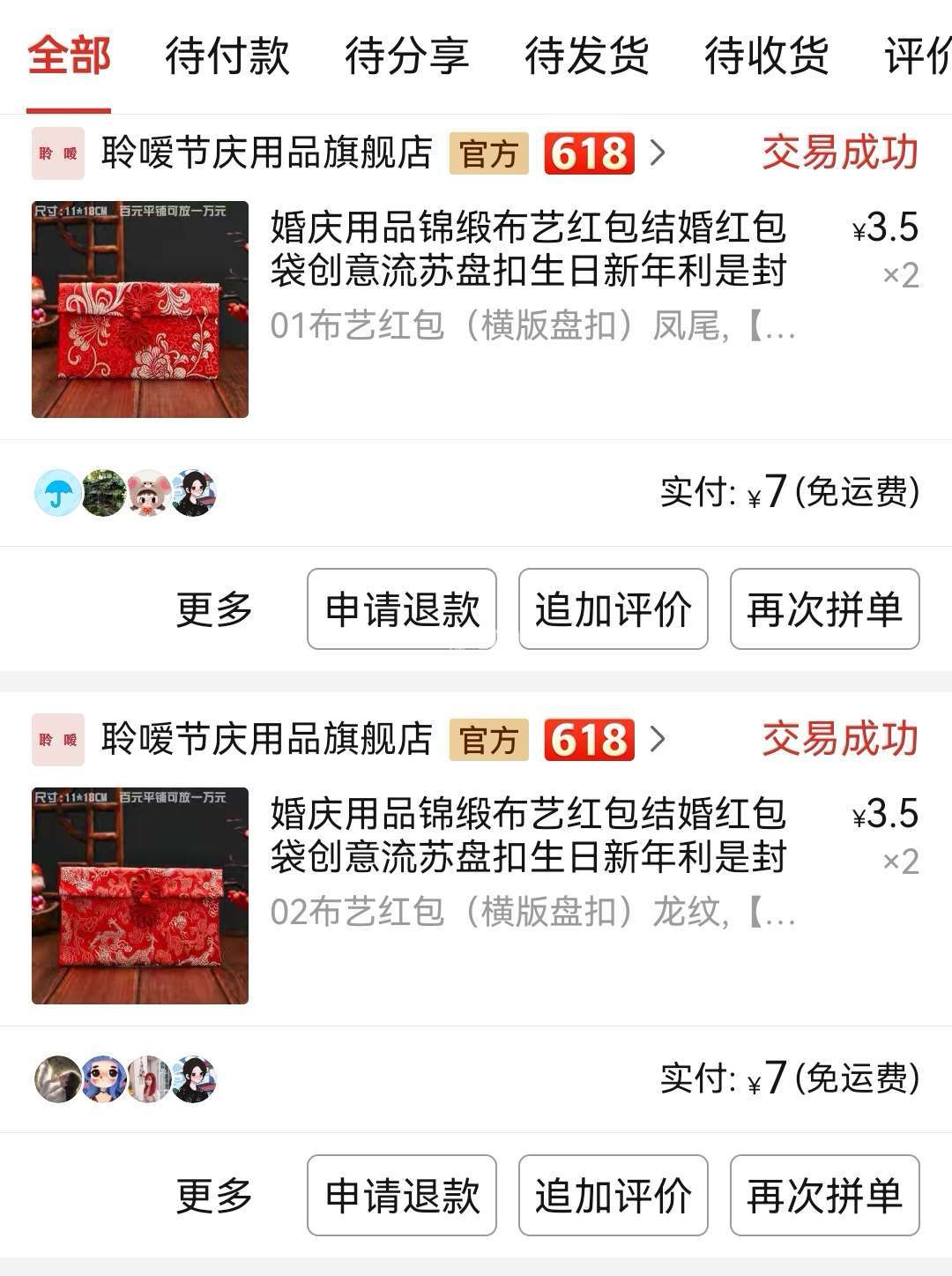Switch to the 评价 tab

click(917, 56)
